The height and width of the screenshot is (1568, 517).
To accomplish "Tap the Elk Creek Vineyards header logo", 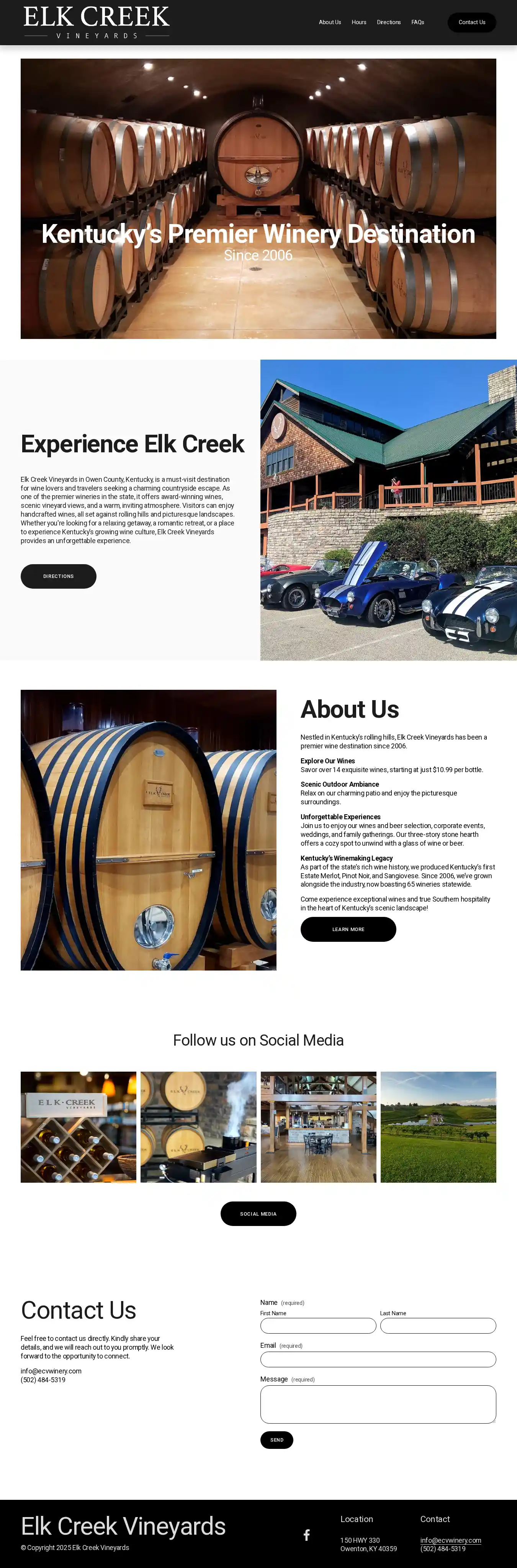I will pos(96,23).
